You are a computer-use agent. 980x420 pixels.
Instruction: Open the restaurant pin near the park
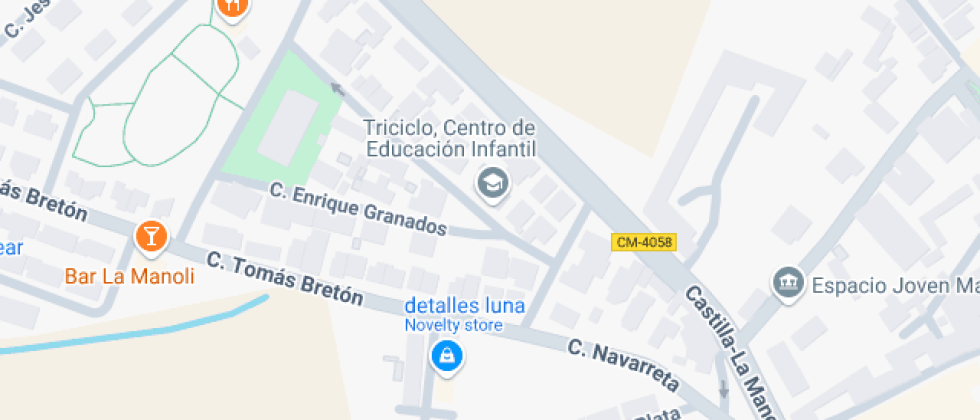click(x=232, y=6)
